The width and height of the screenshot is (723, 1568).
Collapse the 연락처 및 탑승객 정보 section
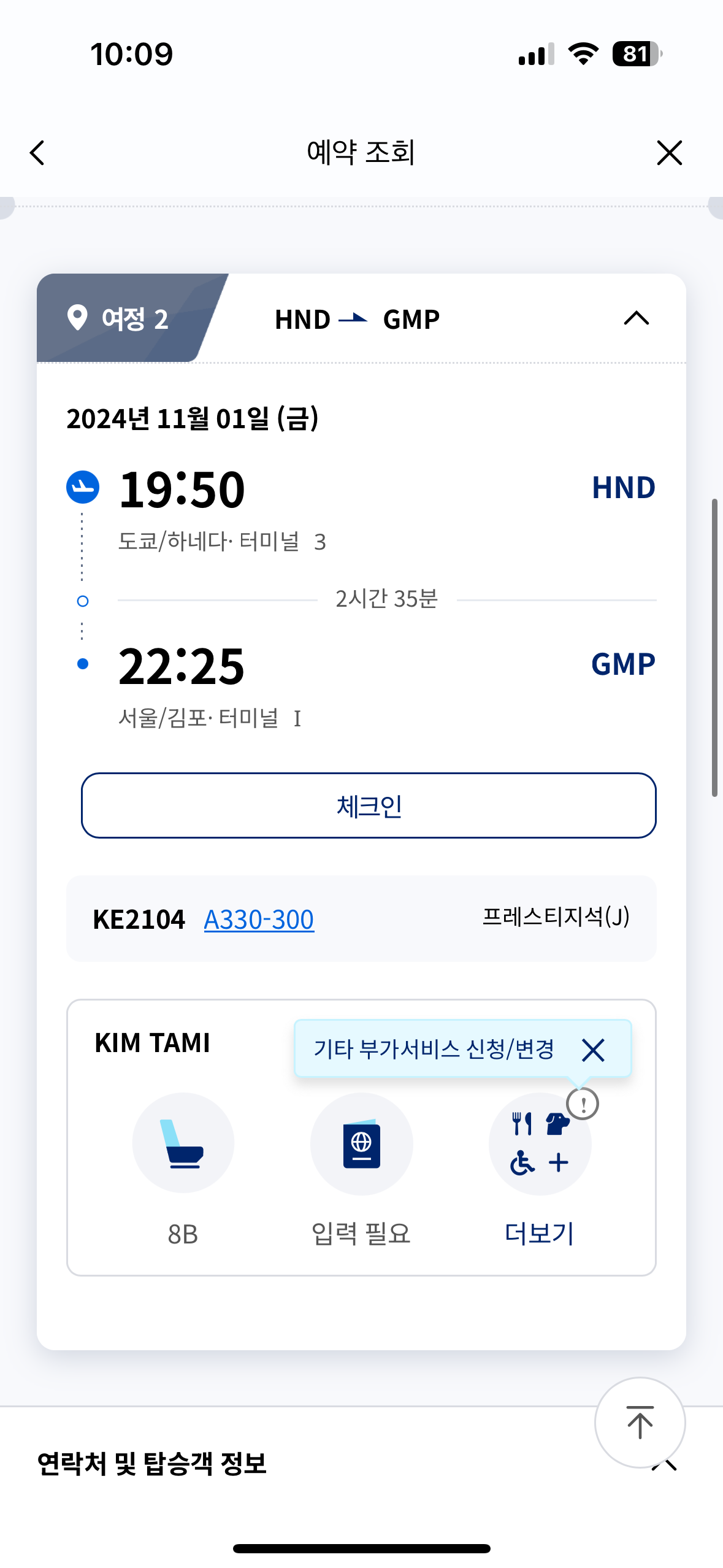(x=665, y=1464)
